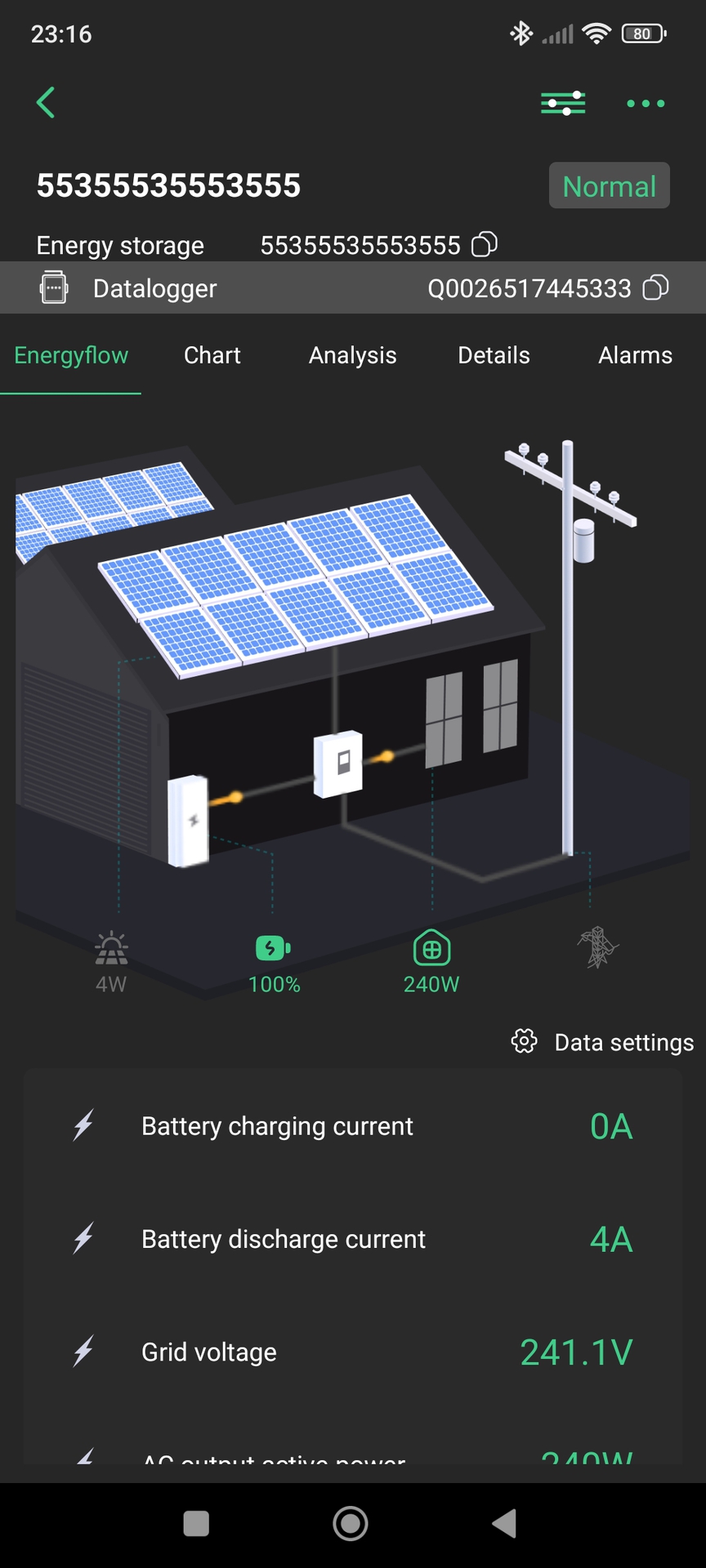Switch to the Analysis tab
The image size is (706, 1568).
[x=352, y=355]
